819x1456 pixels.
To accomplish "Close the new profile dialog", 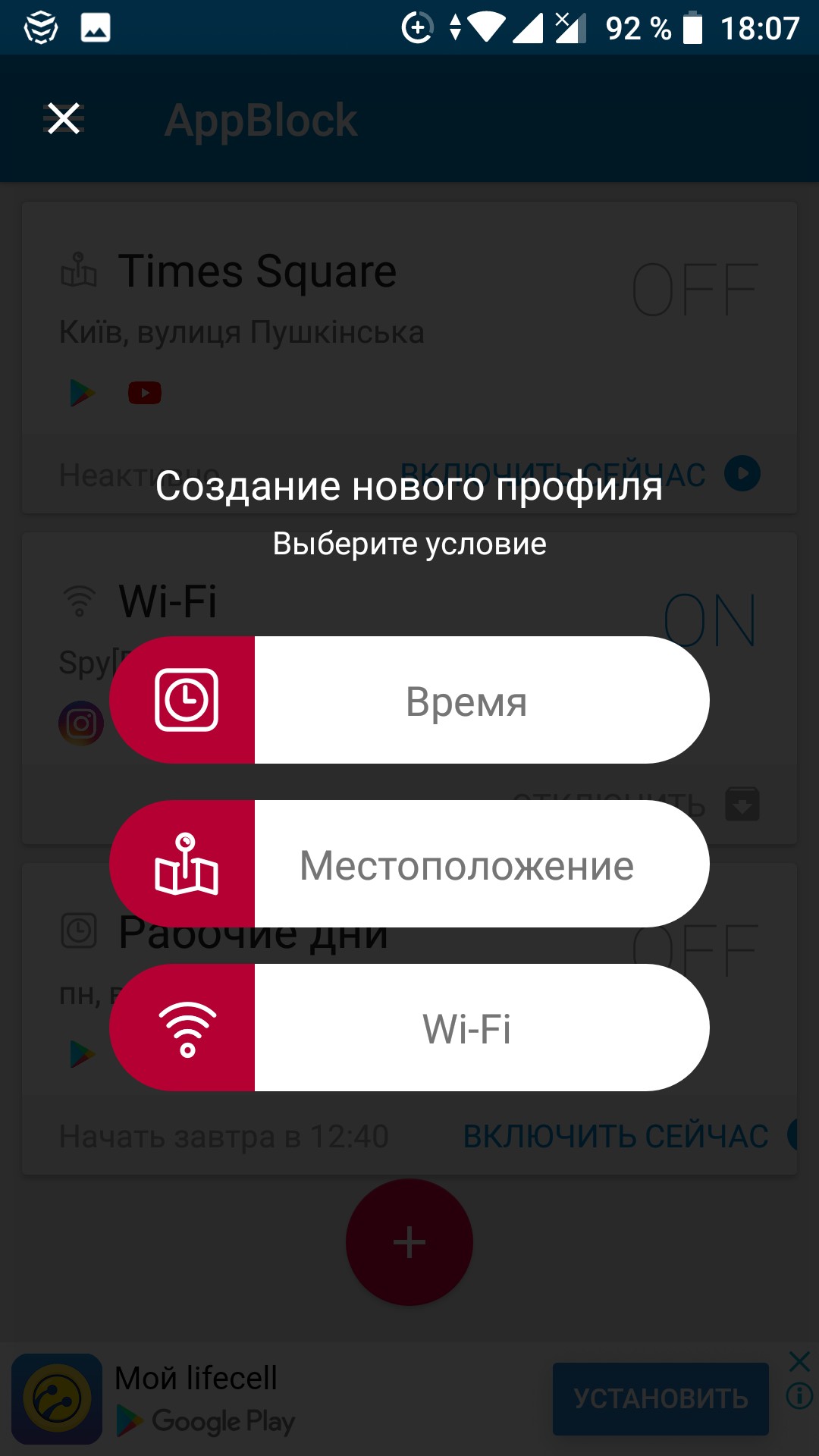I will [x=64, y=119].
